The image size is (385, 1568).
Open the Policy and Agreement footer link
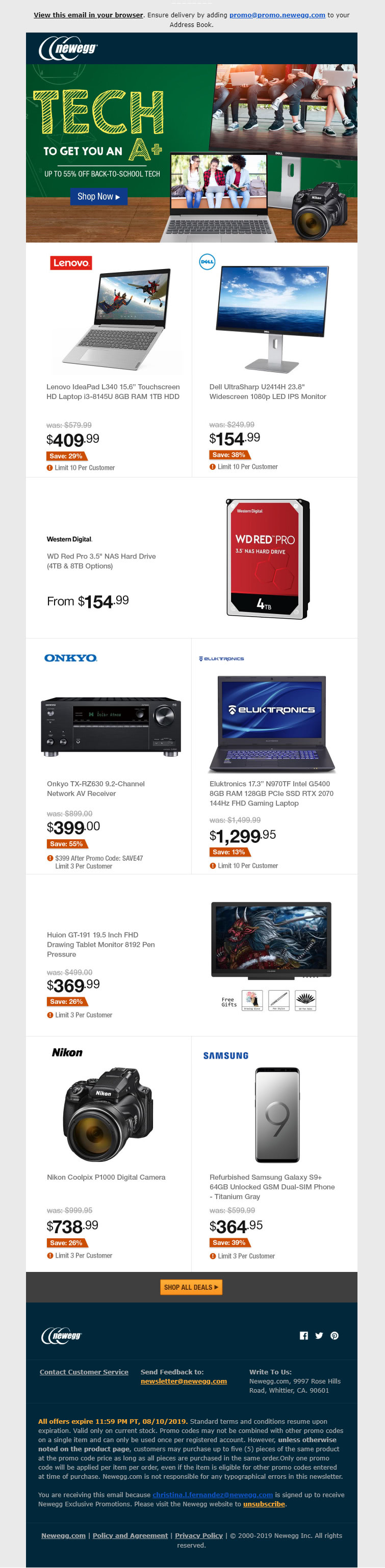pyautogui.click(x=130, y=1535)
